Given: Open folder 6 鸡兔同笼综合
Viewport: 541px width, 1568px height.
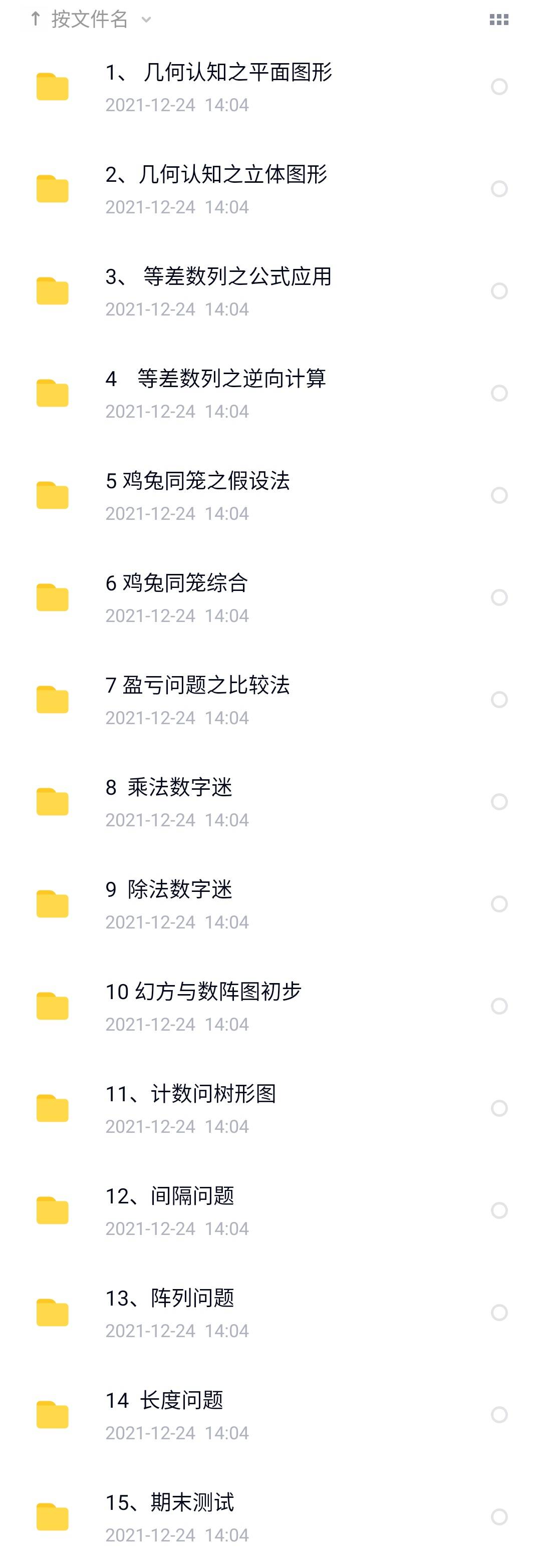Looking at the screenshot, I should point(176,584).
